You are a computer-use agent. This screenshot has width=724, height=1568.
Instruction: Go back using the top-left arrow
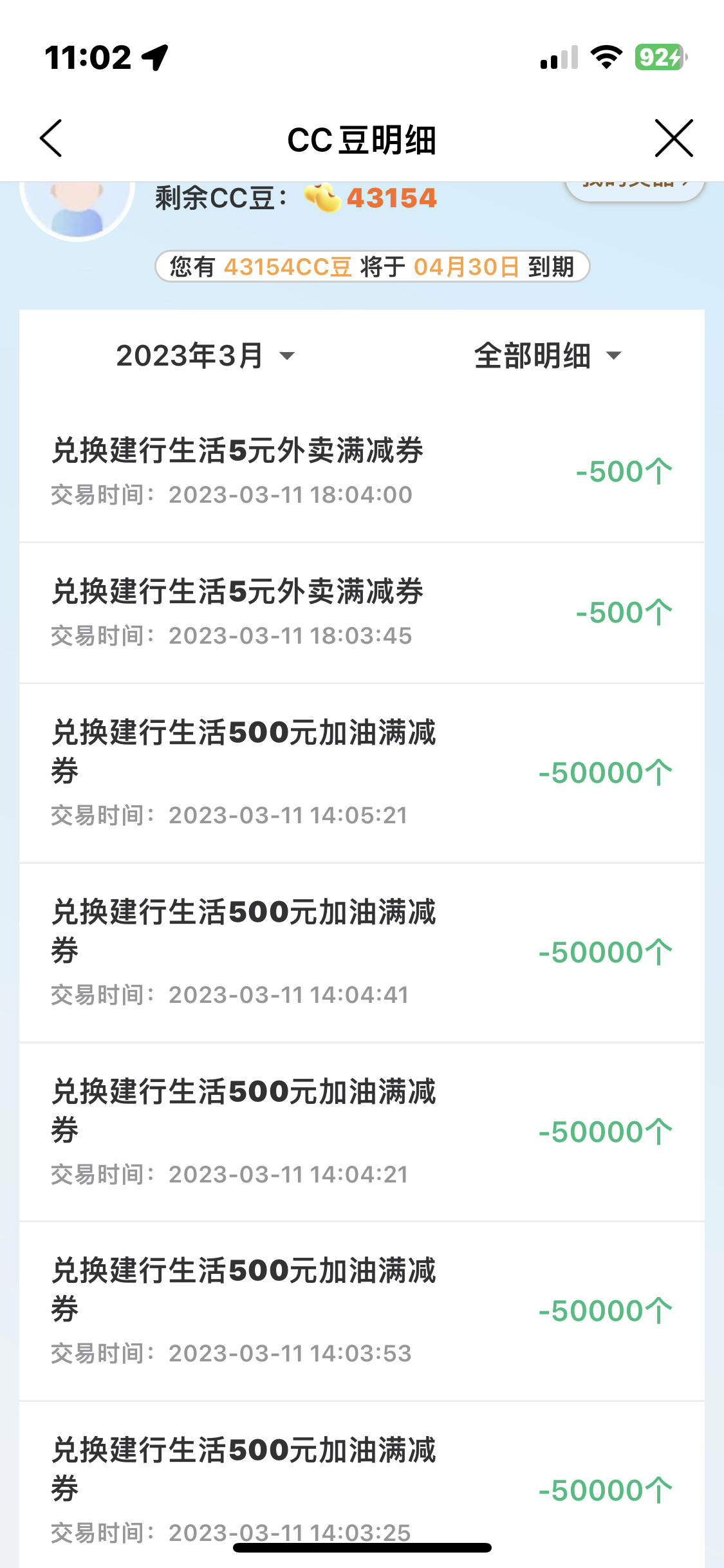pos(51,138)
